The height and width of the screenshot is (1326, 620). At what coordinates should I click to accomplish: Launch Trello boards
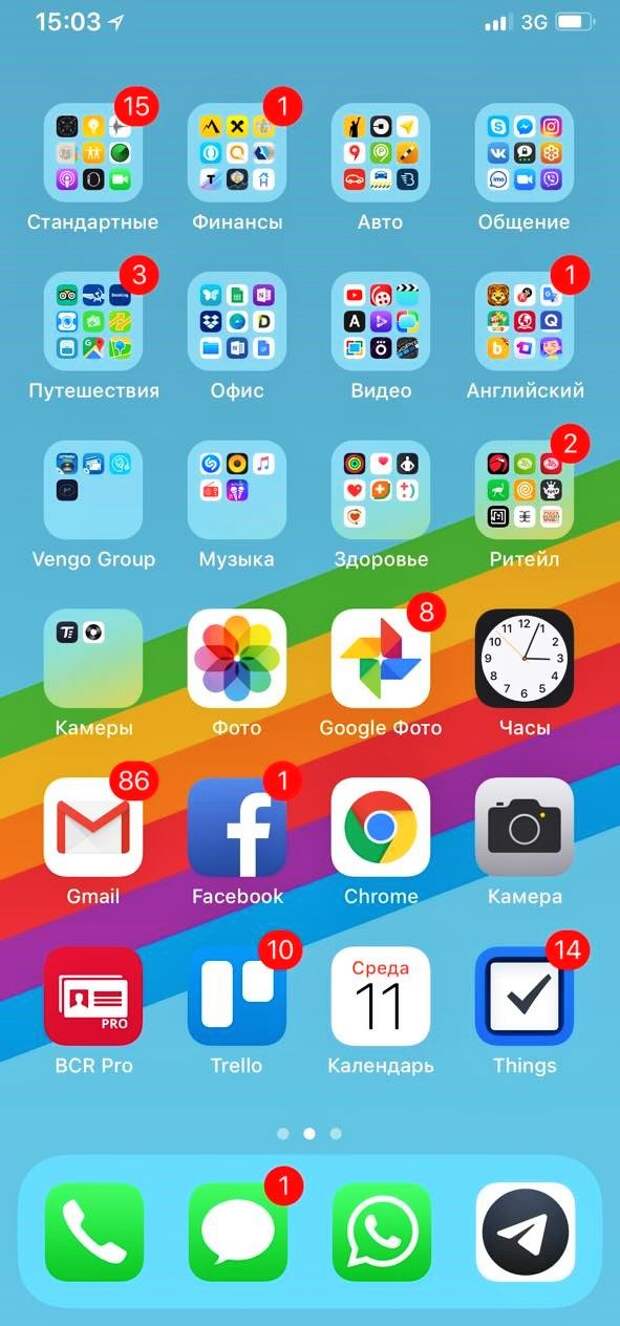(x=237, y=996)
